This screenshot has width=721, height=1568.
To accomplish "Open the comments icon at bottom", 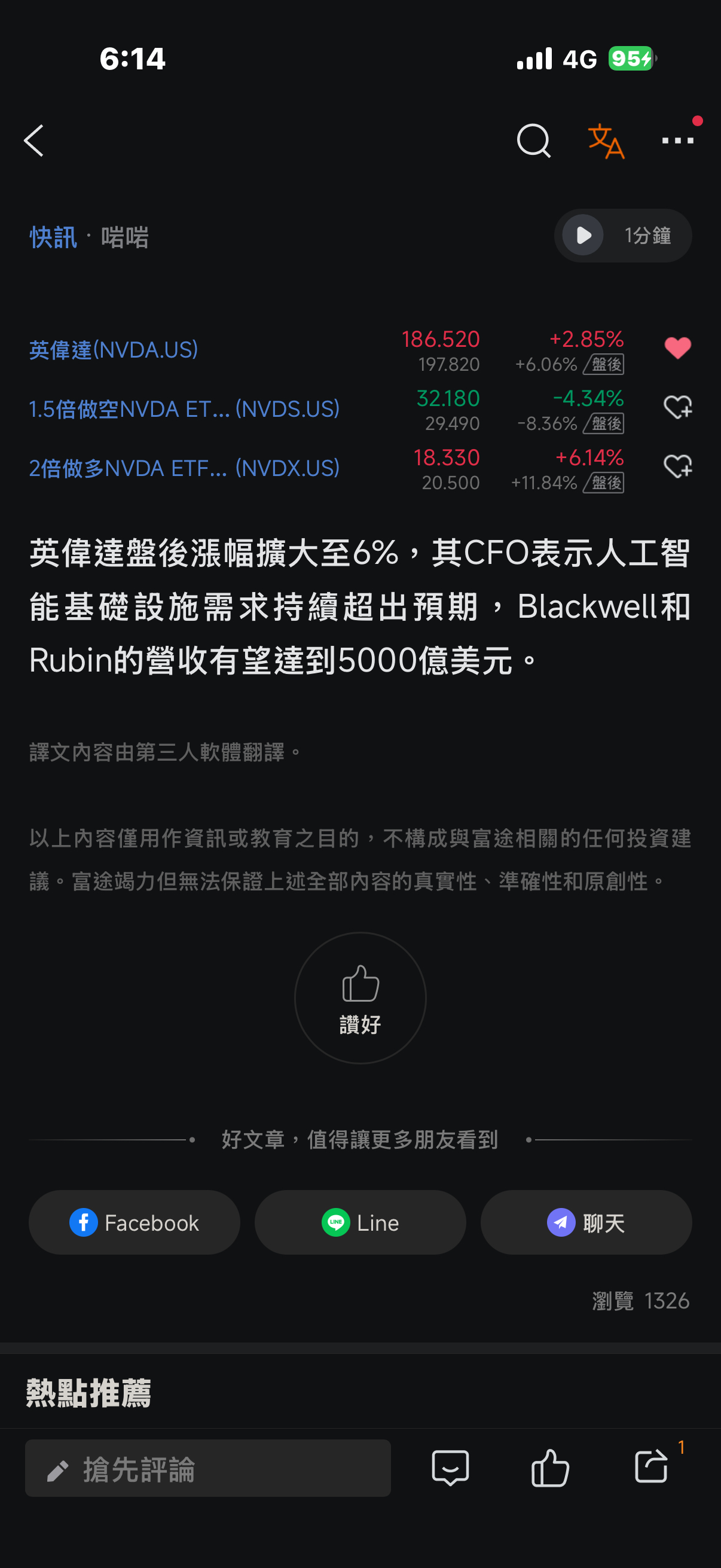I will pyautogui.click(x=451, y=1469).
